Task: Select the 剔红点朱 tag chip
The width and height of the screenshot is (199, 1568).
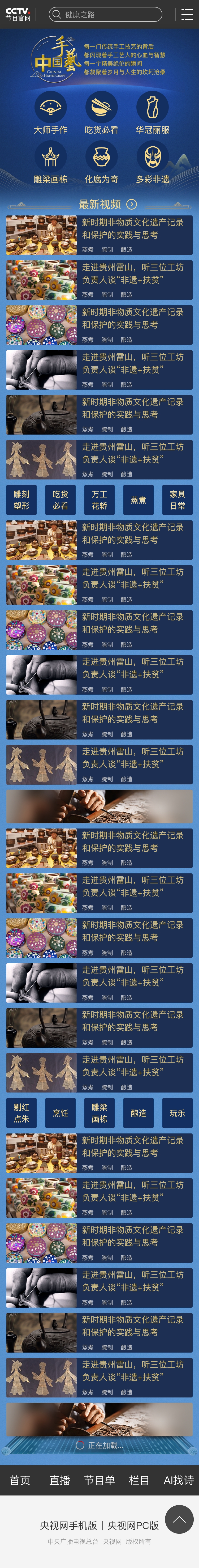Action: pos(21,1113)
